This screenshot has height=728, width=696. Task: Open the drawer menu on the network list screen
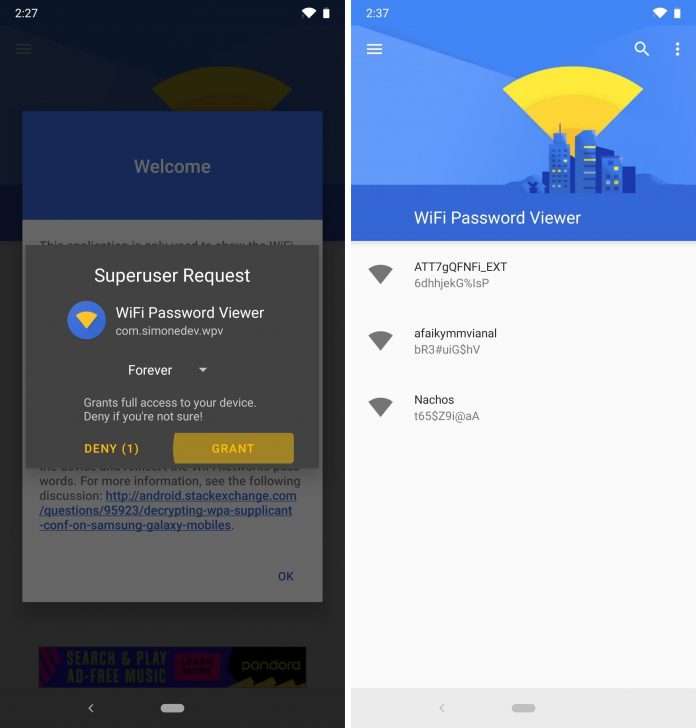pyautogui.click(x=375, y=49)
